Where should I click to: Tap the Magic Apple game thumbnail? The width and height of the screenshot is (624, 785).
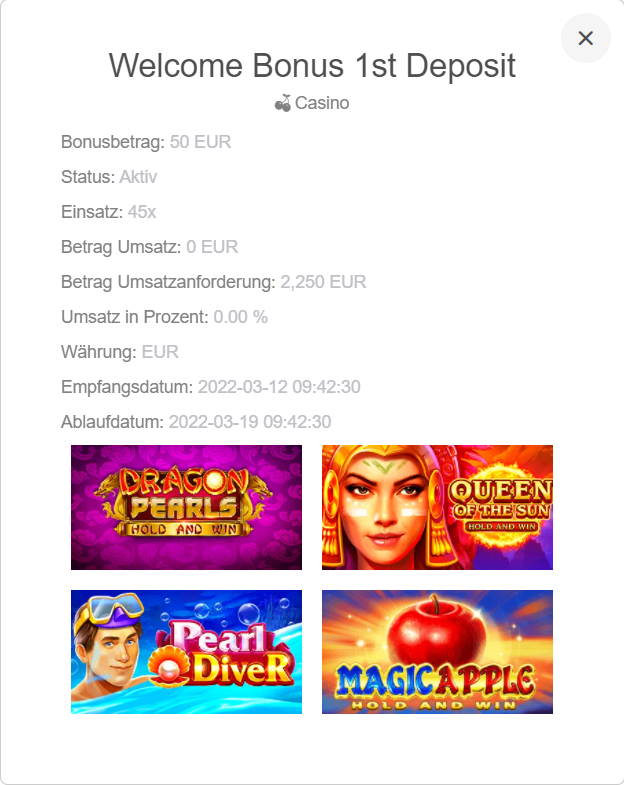click(x=437, y=652)
